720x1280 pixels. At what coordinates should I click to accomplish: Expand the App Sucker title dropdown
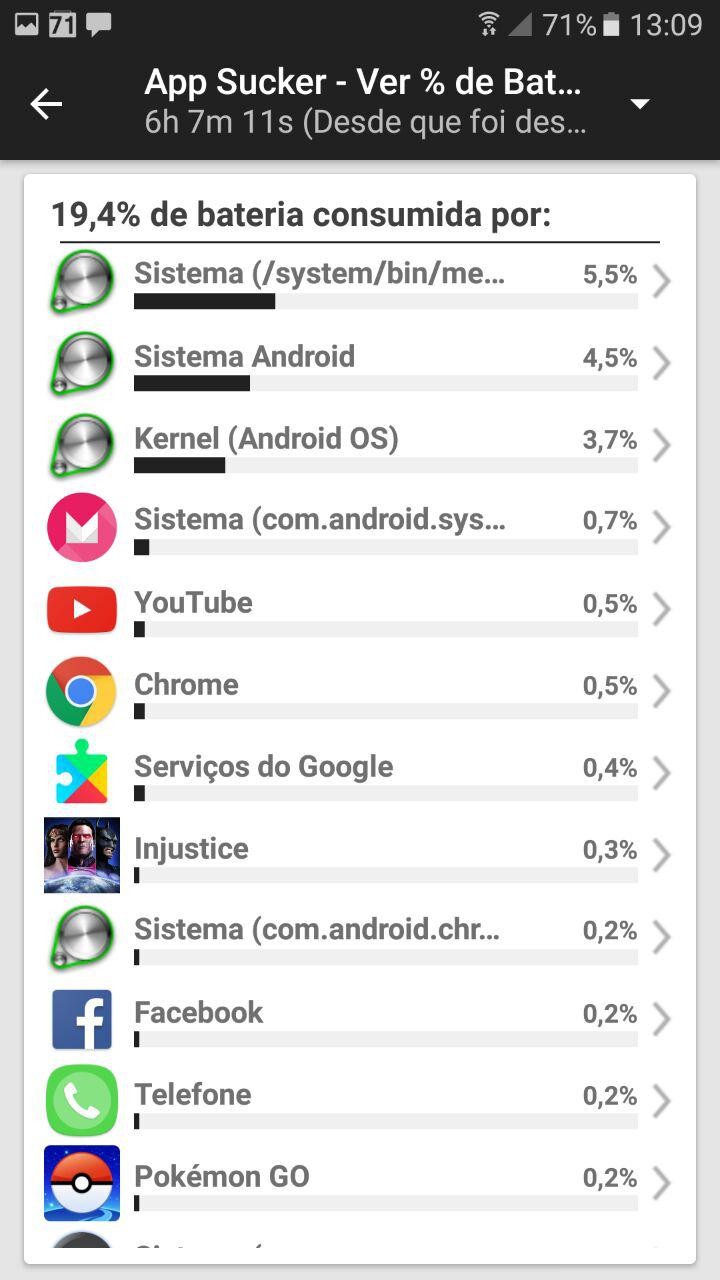pyautogui.click(x=640, y=104)
